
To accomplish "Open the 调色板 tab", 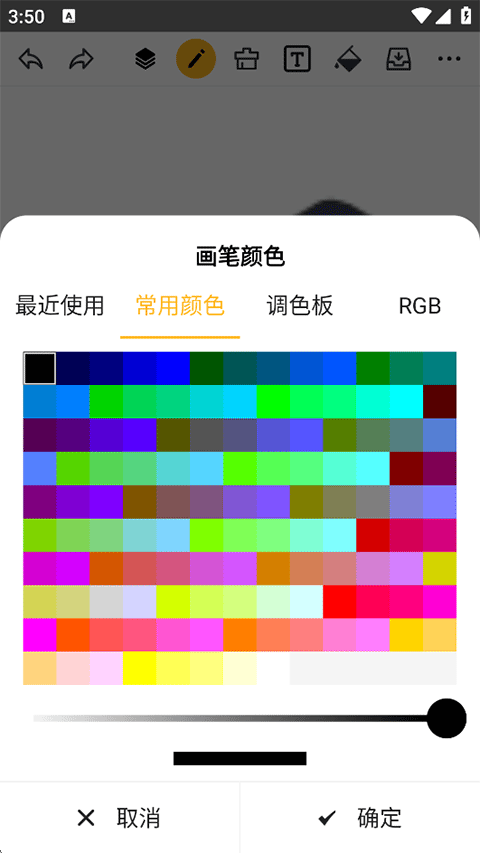I will [x=300, y=306].
